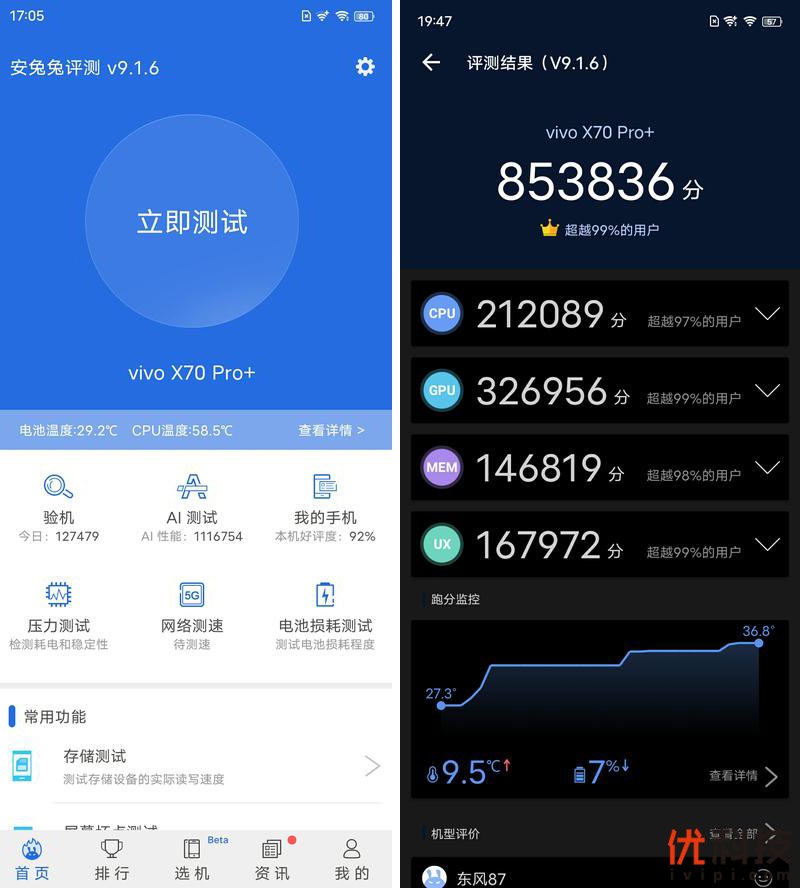
Task: Go to the 我的 profile tab
Action: (x=351, y=859)
